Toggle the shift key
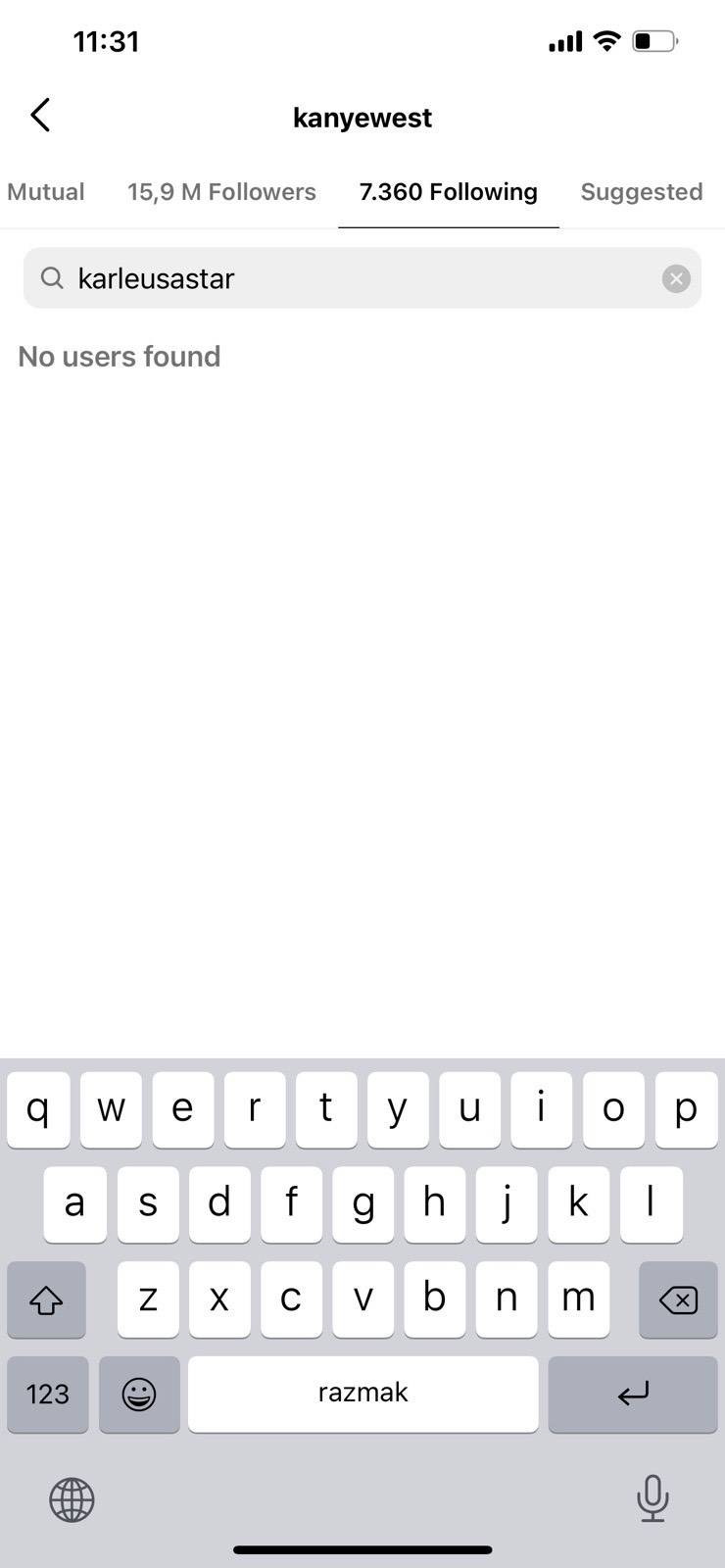 pyautogui.click(x=46, y=1299)
